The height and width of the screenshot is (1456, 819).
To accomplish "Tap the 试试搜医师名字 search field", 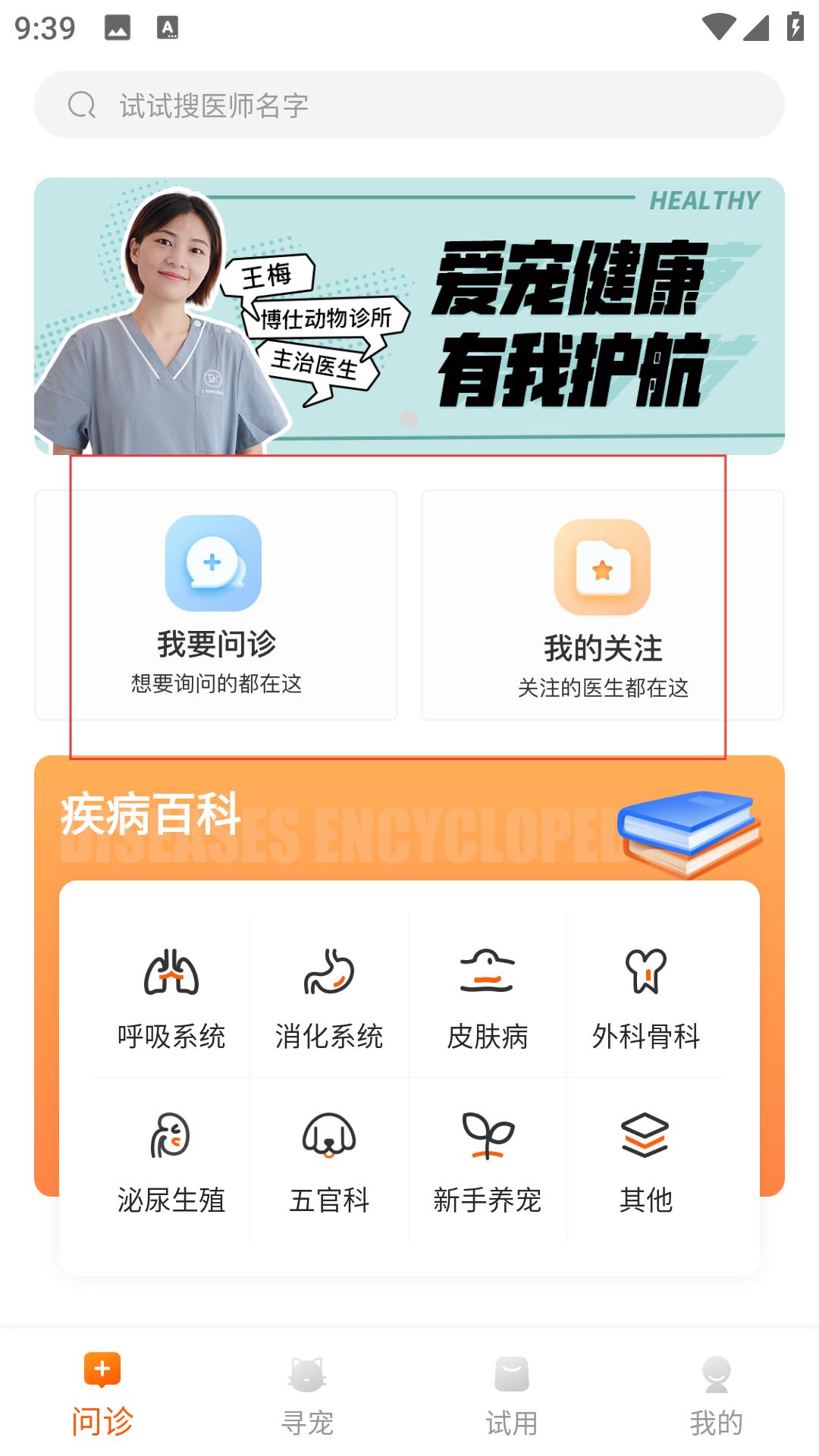I will pyautogui.click(x=409, y=105).
